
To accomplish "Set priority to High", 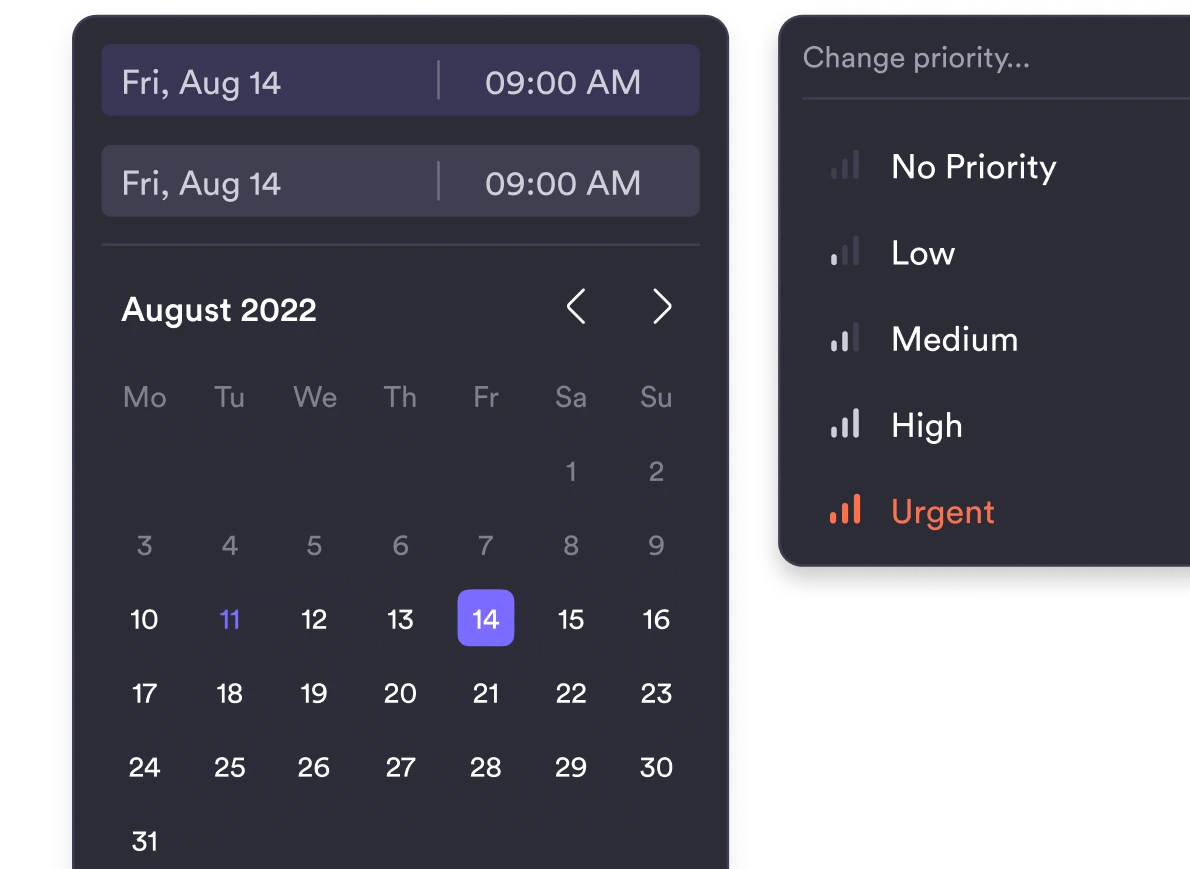I will coord(926,426).
